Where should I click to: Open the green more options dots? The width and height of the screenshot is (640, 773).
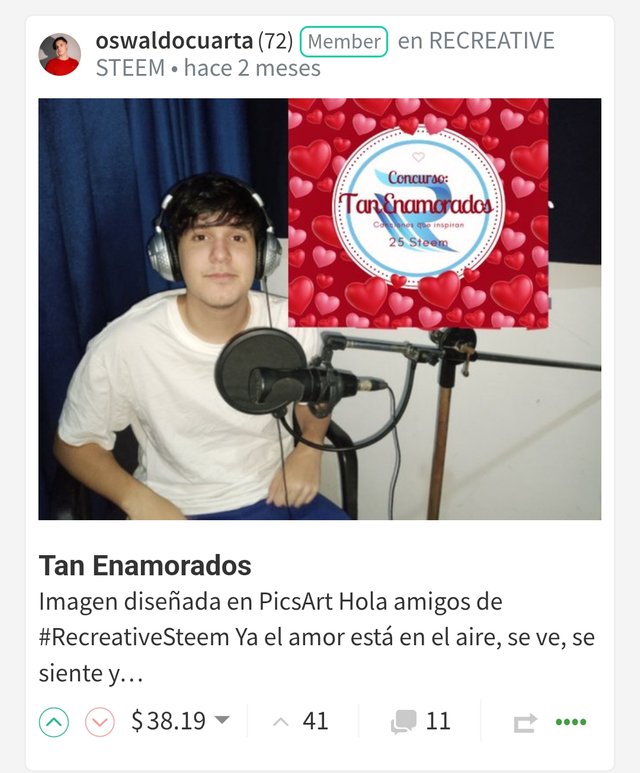[x=571, y=722]
